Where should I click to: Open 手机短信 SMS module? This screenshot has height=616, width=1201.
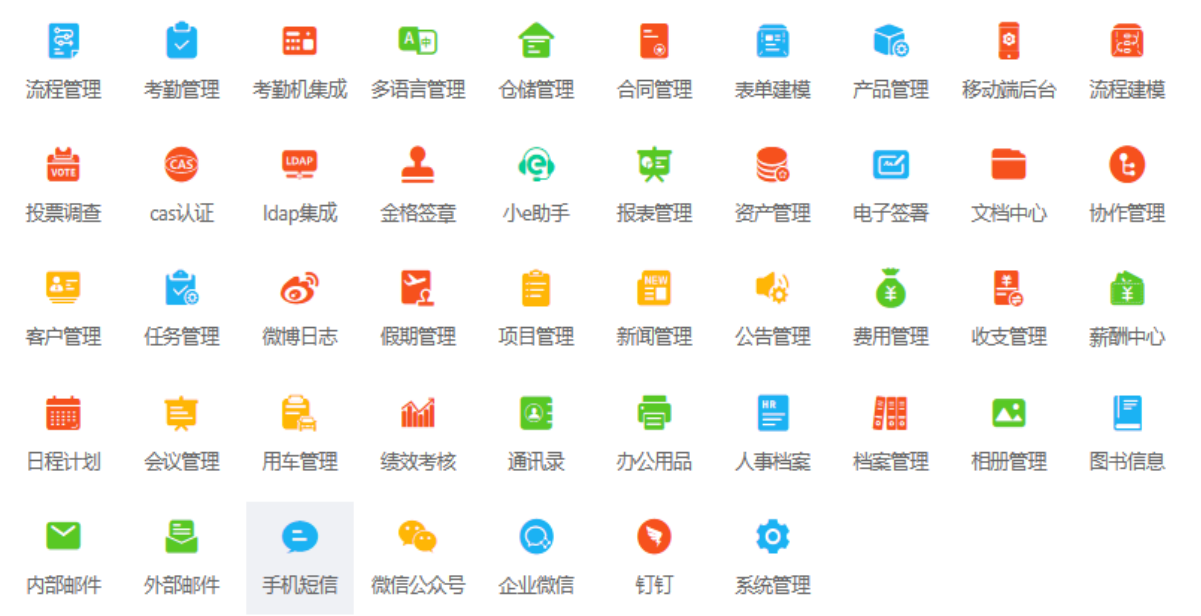pyautogui.click(x=299, y=538)
